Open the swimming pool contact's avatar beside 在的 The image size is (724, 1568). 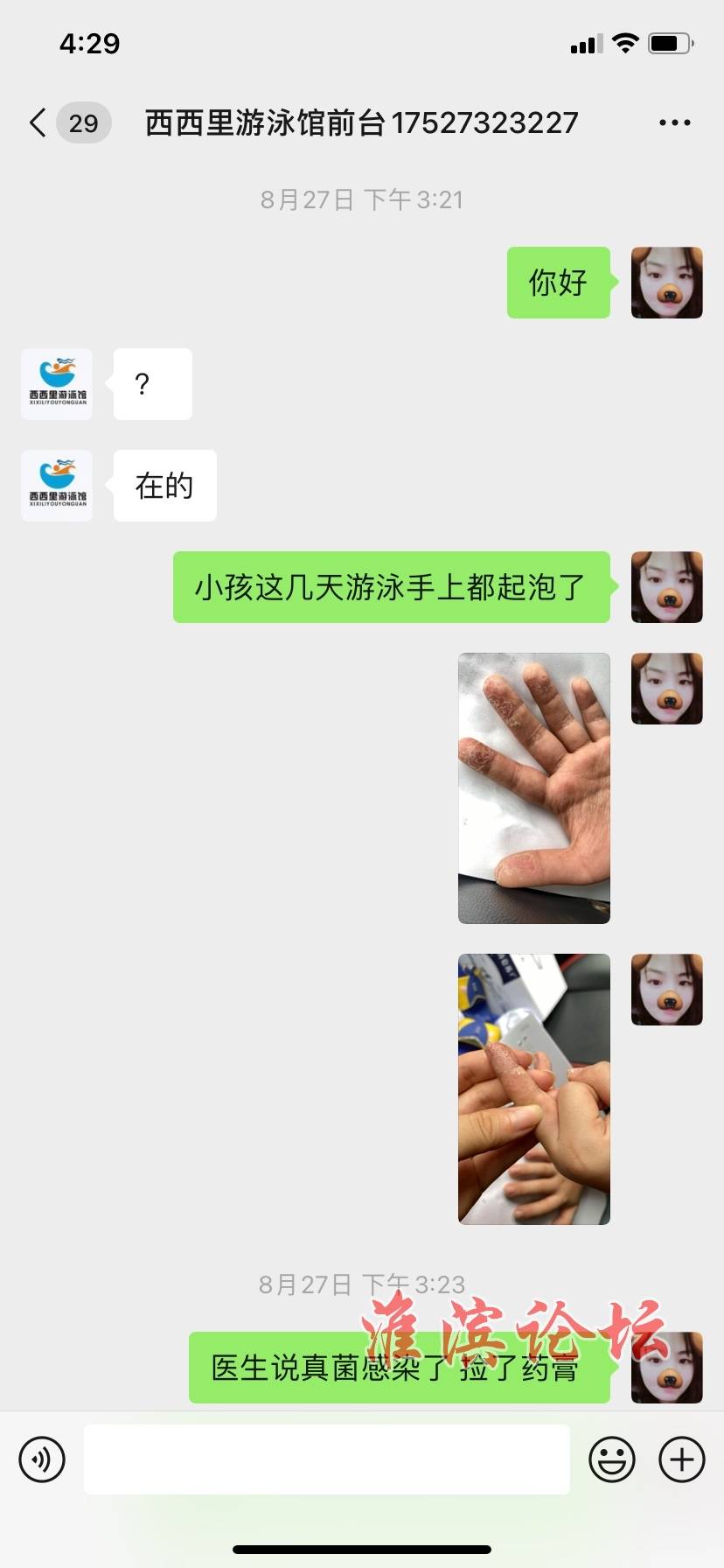pos(57,486)
